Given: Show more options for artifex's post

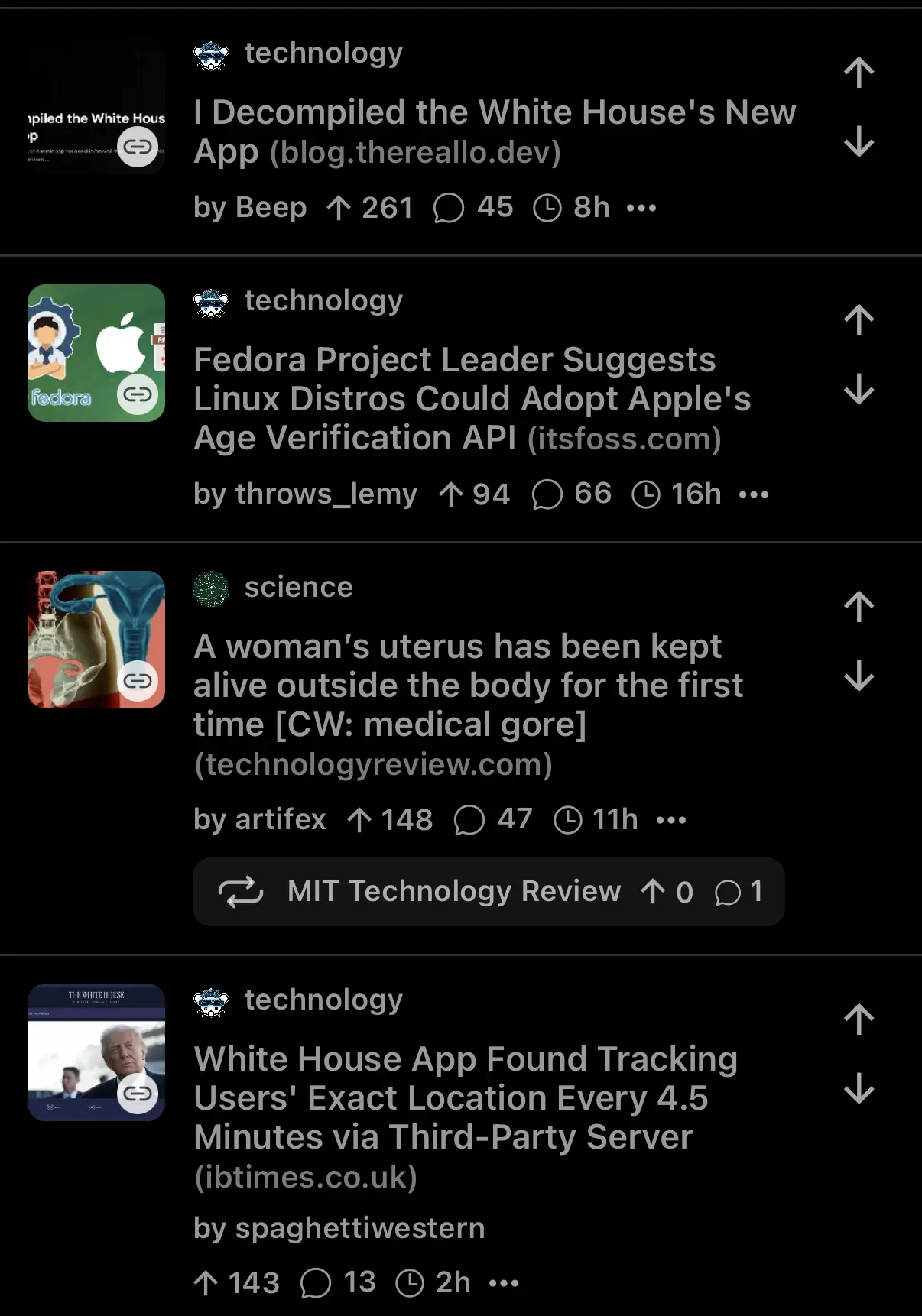Looking at the screenshot, I should point(670,821).
